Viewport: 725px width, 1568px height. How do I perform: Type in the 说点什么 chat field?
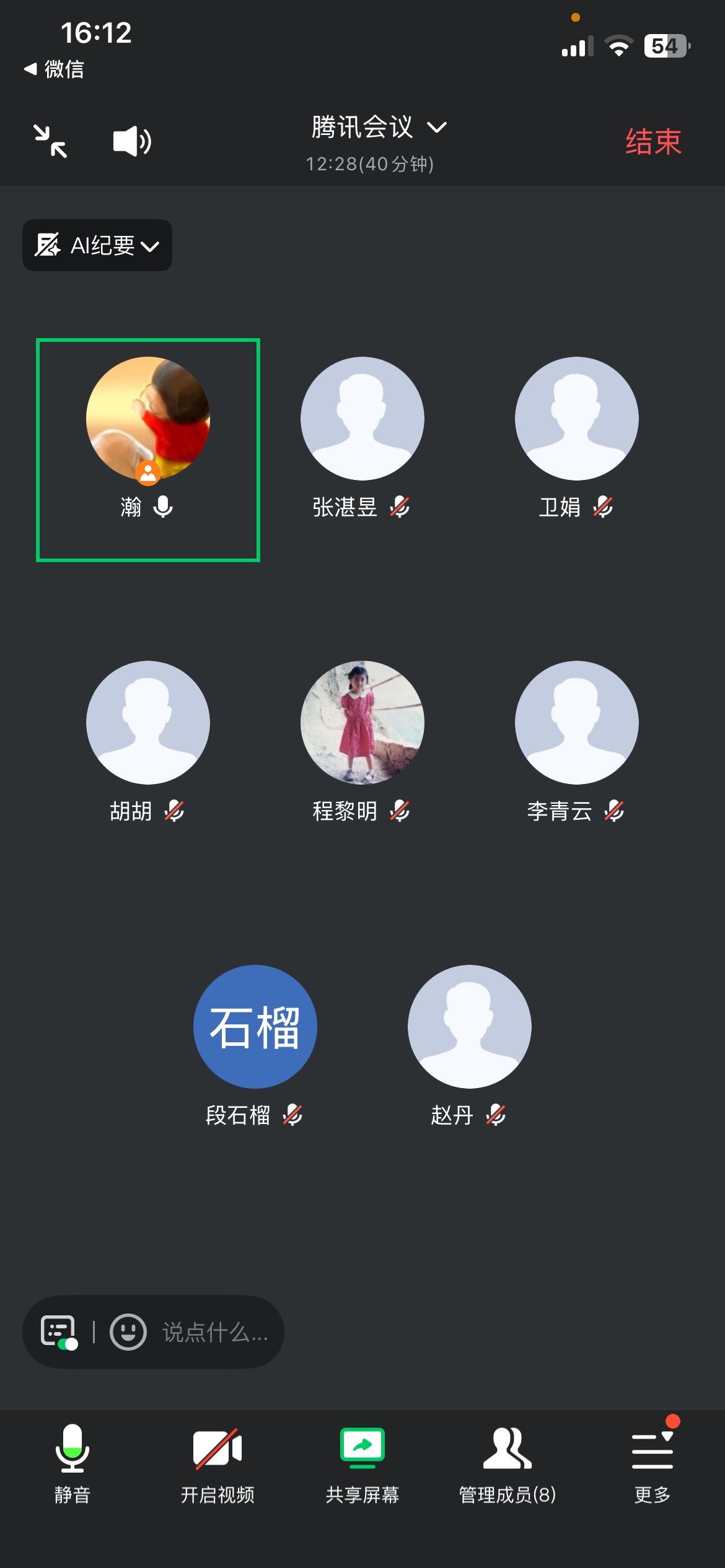pyautogui.click(x=214, y=1333)
